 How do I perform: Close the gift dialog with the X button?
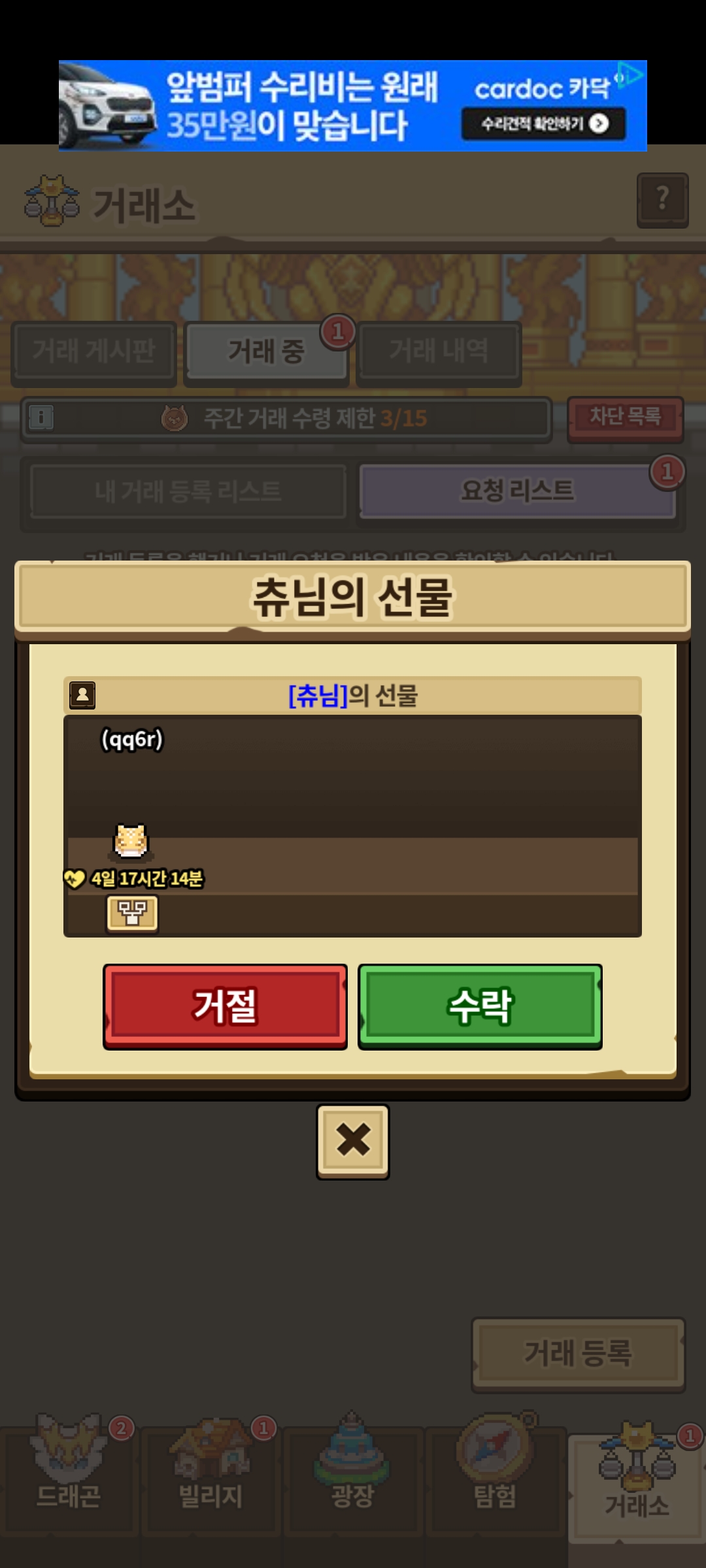[353, 1141]
